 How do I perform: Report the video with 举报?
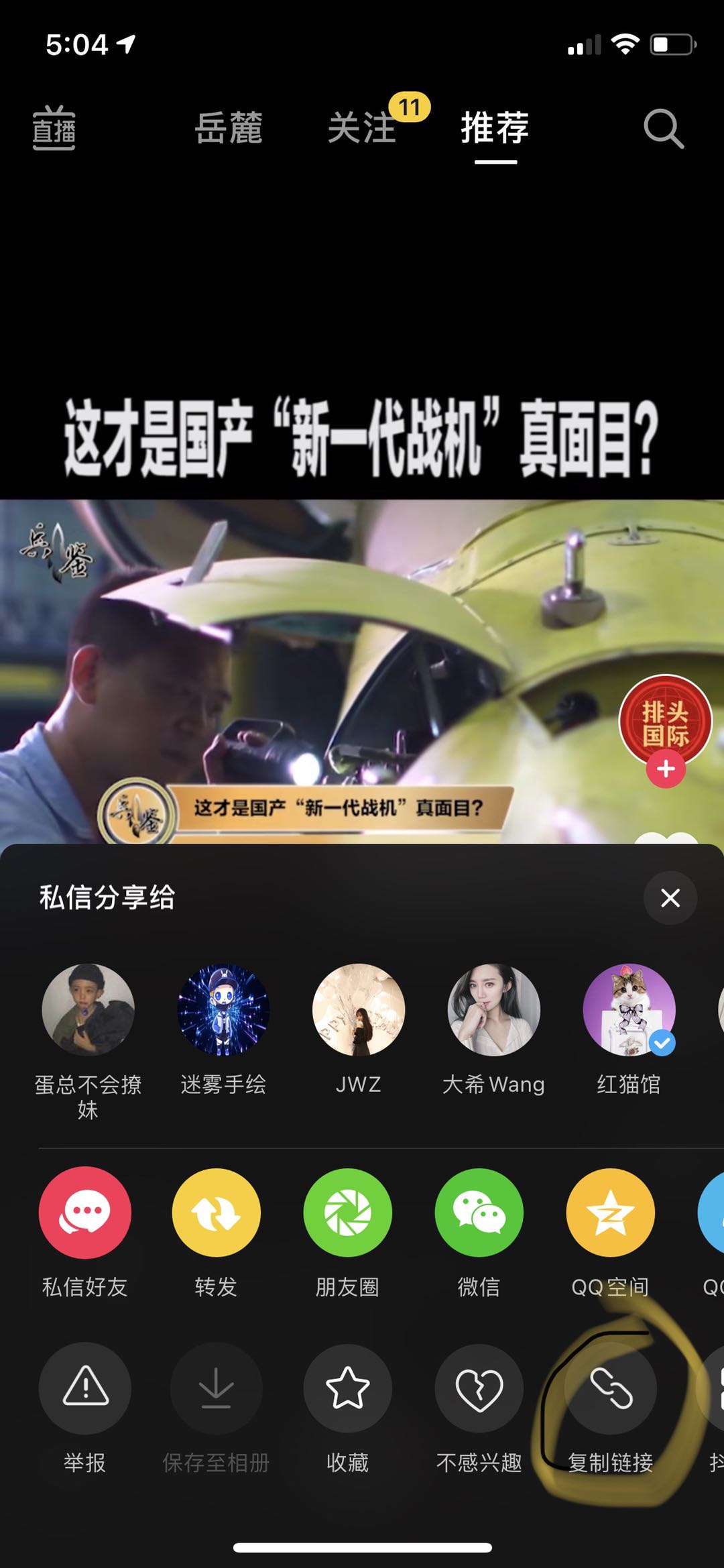(85, 1388)
